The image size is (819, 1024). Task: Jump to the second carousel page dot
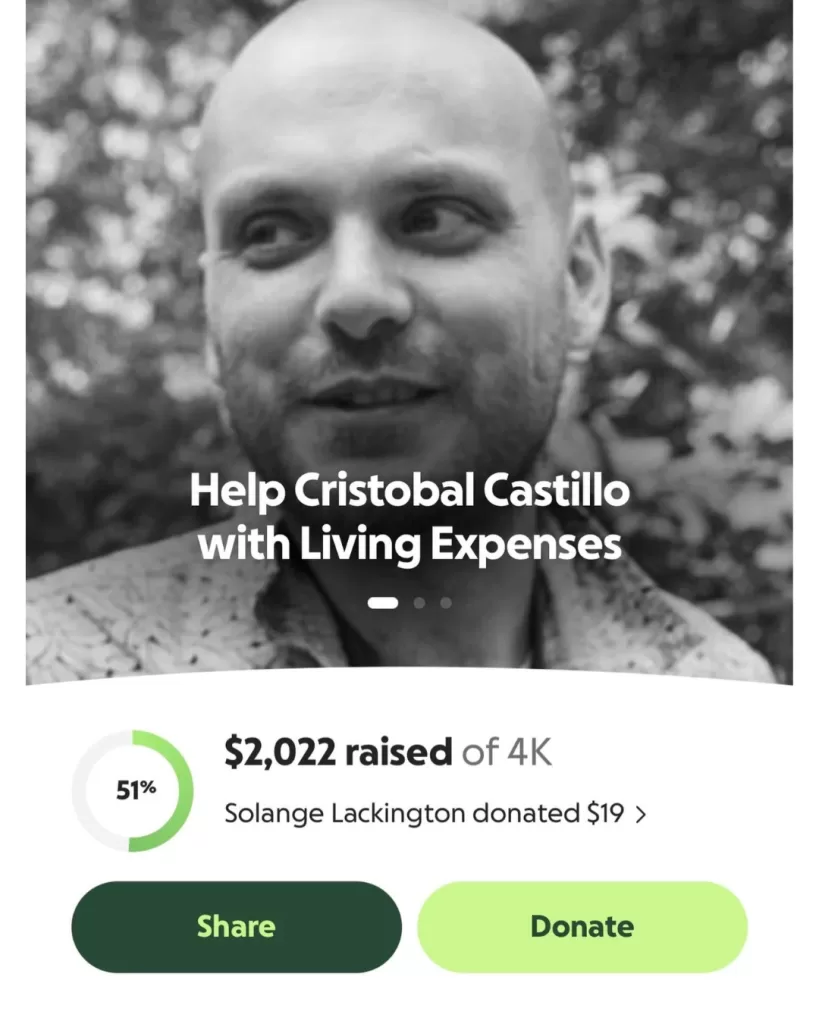coord(419,603)
